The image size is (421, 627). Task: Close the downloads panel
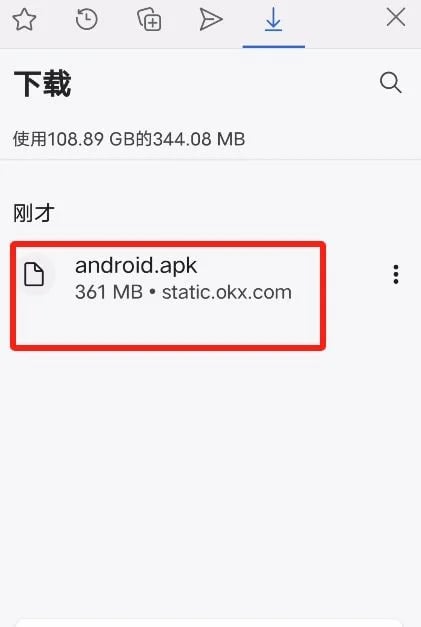point(395,18)
